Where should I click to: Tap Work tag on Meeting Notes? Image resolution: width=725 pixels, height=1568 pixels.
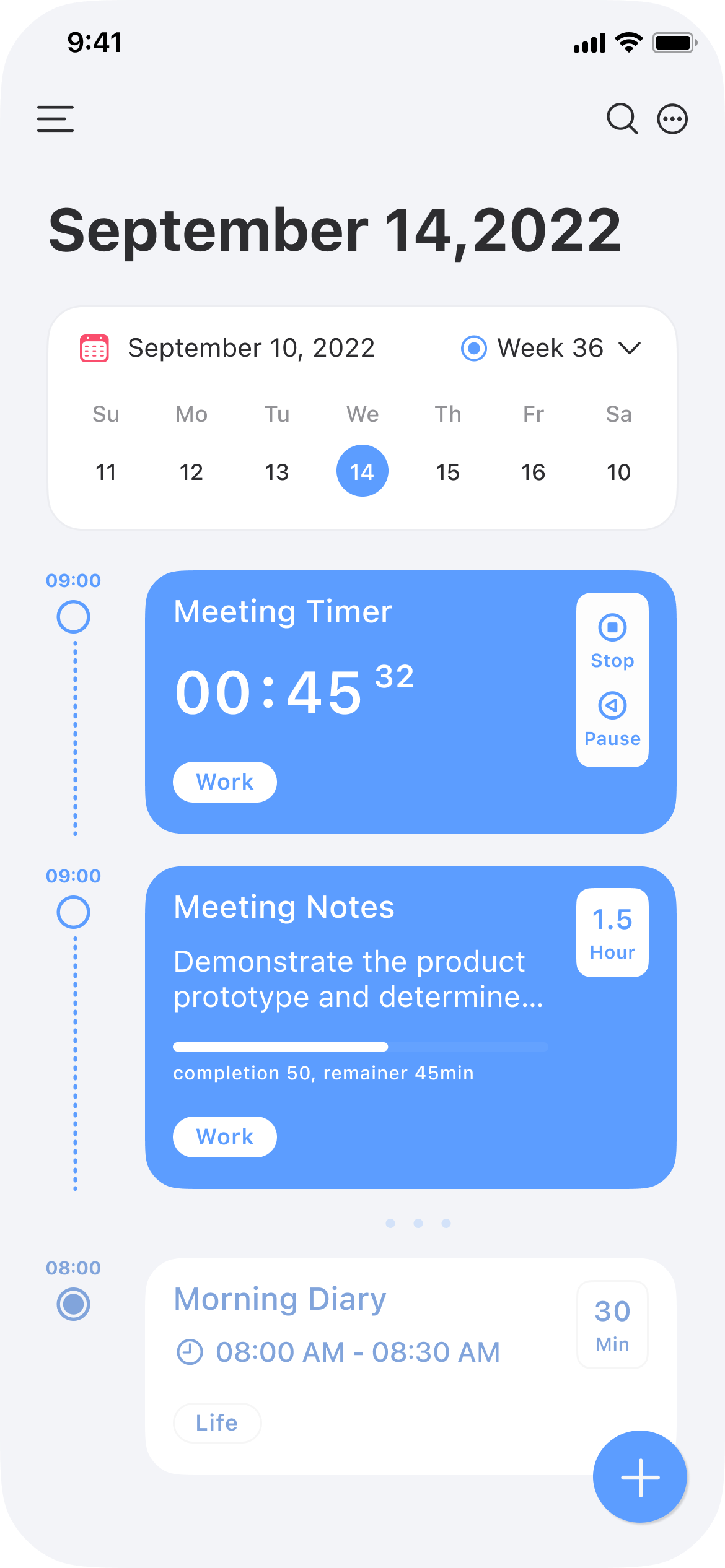click(x=225, y=1137)
